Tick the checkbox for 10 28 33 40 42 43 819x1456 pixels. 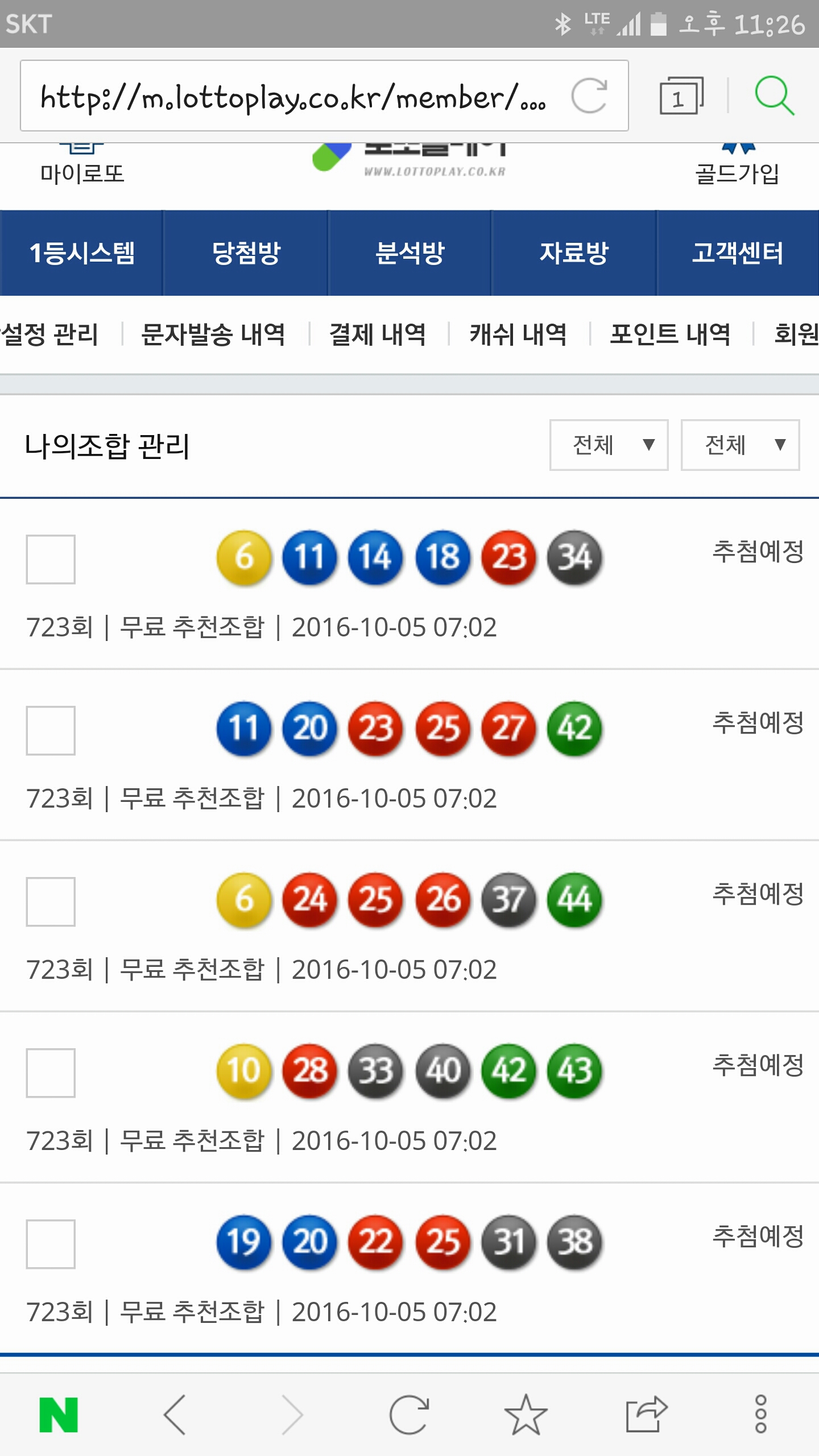51,1073
